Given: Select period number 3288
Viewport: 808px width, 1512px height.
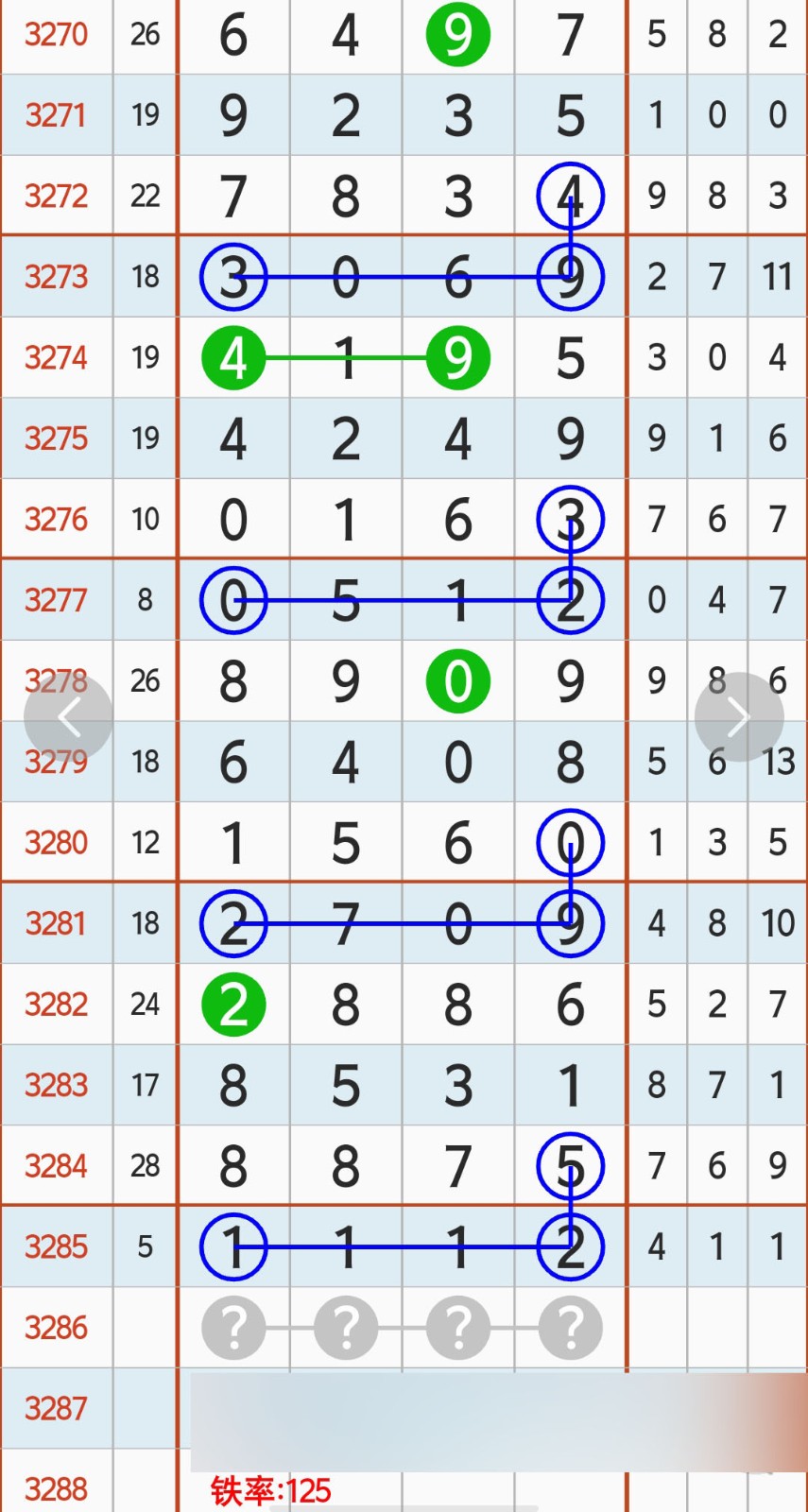Looking at the screenshot, I should 56,1488.
